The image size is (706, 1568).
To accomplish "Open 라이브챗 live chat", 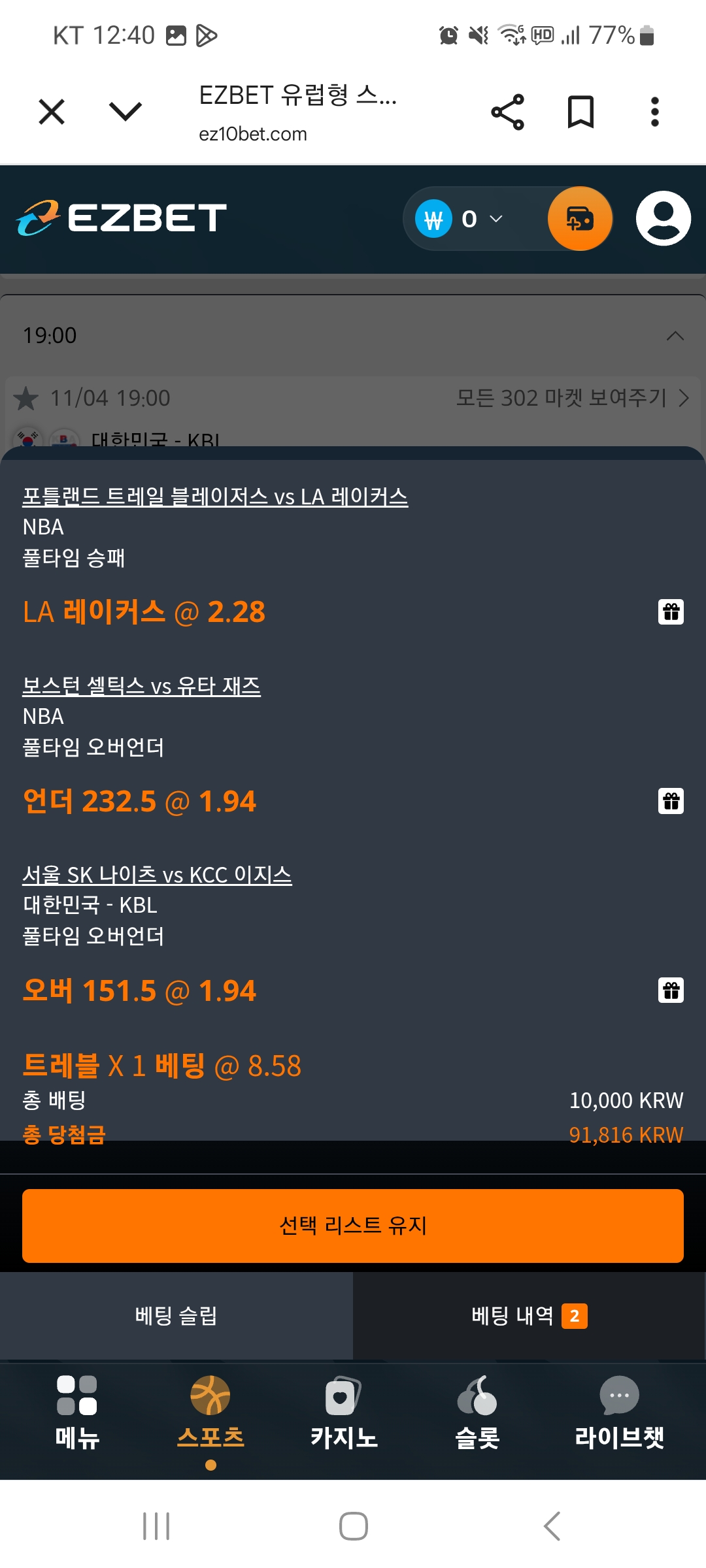I will [x=619, y=1411].
